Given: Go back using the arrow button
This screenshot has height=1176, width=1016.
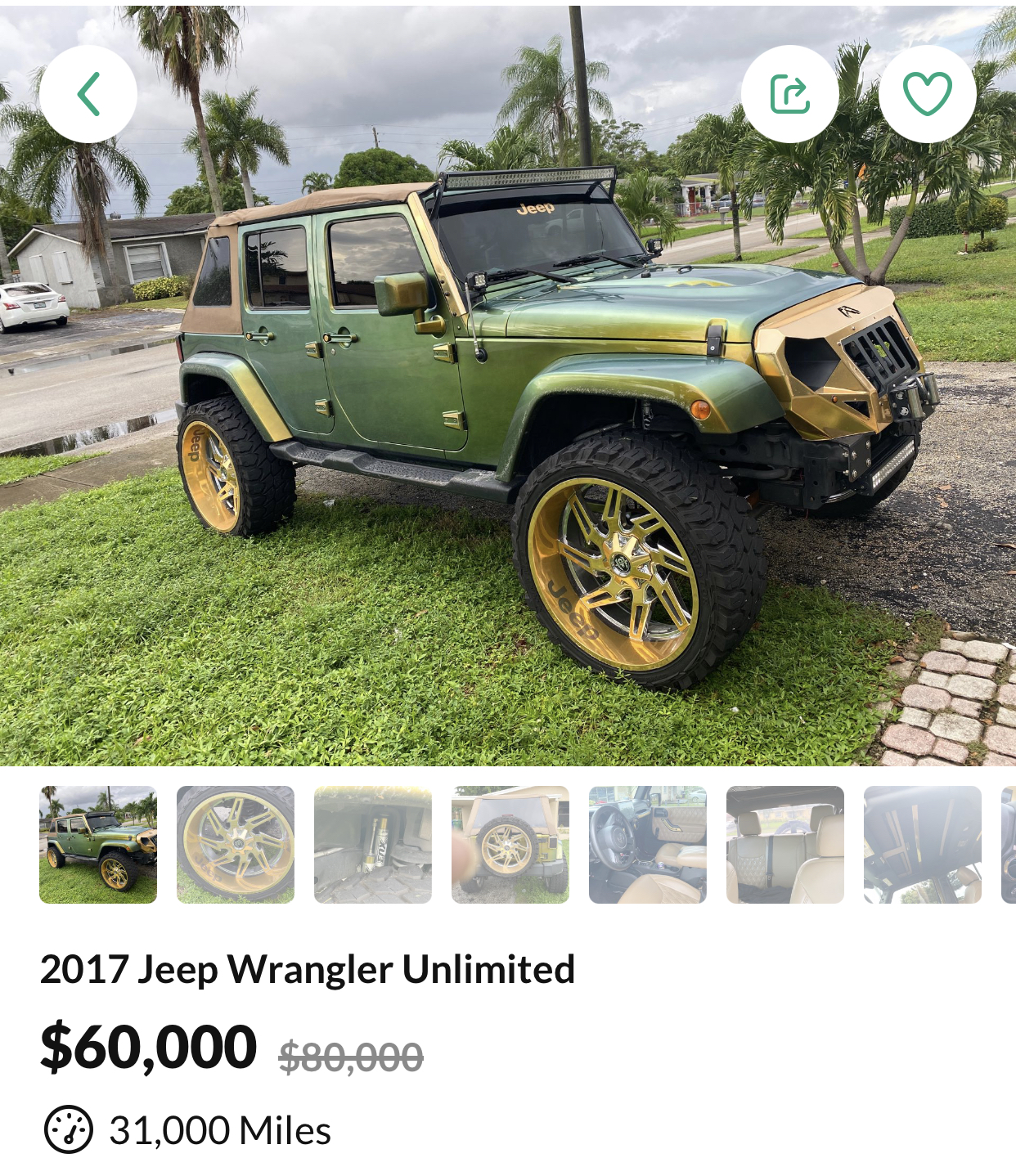Looking at the screenshot, I should (88, 94).
